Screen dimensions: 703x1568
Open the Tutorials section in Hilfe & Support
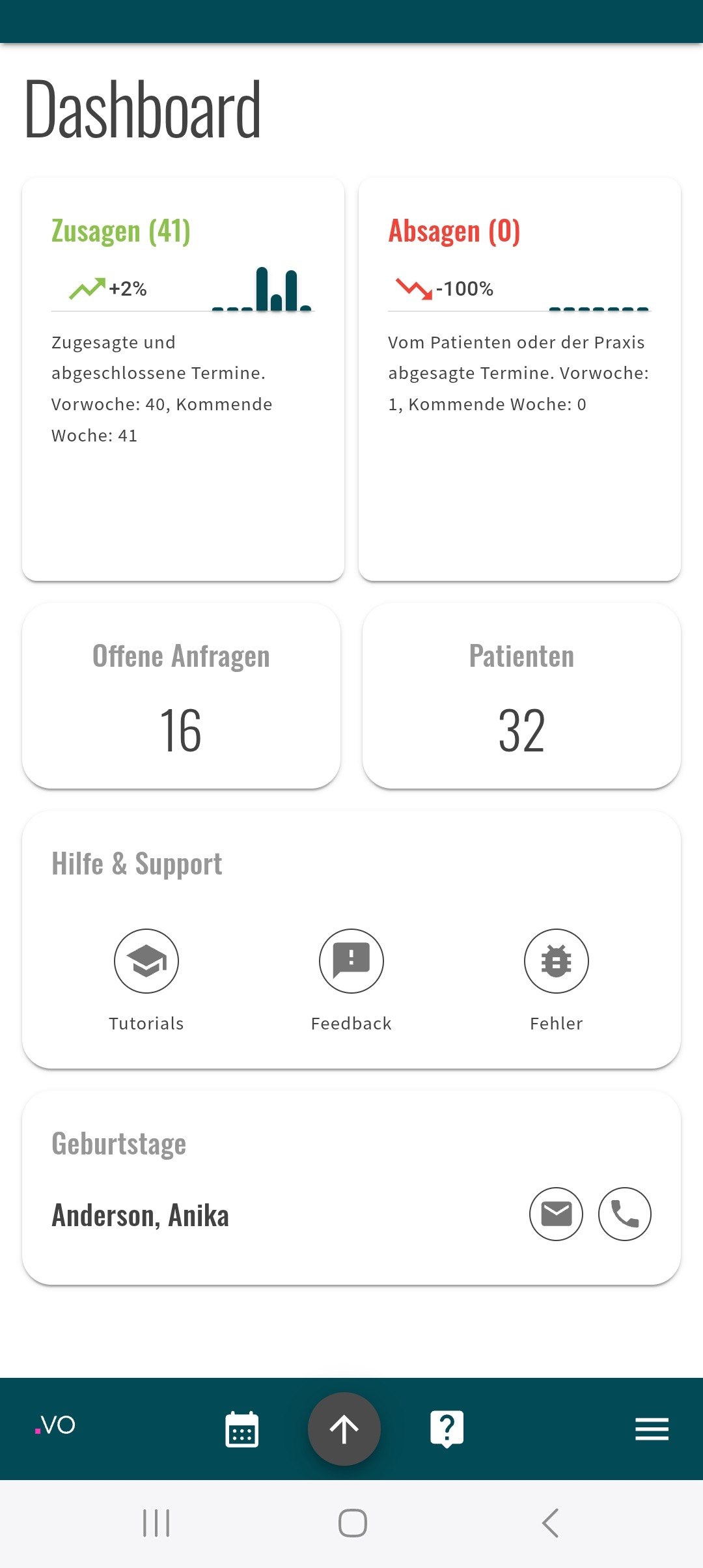146,961
